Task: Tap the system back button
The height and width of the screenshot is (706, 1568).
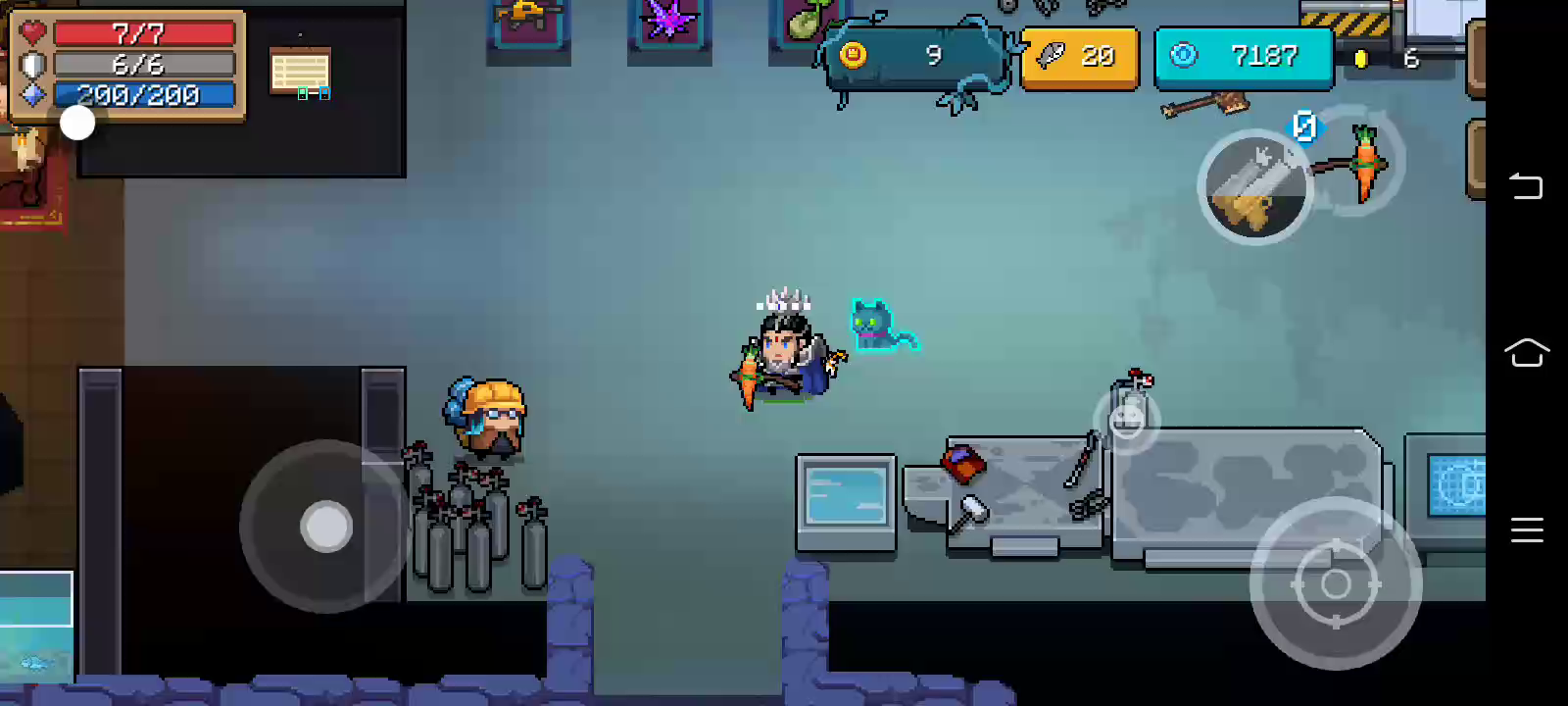Action: [1526, 185]
